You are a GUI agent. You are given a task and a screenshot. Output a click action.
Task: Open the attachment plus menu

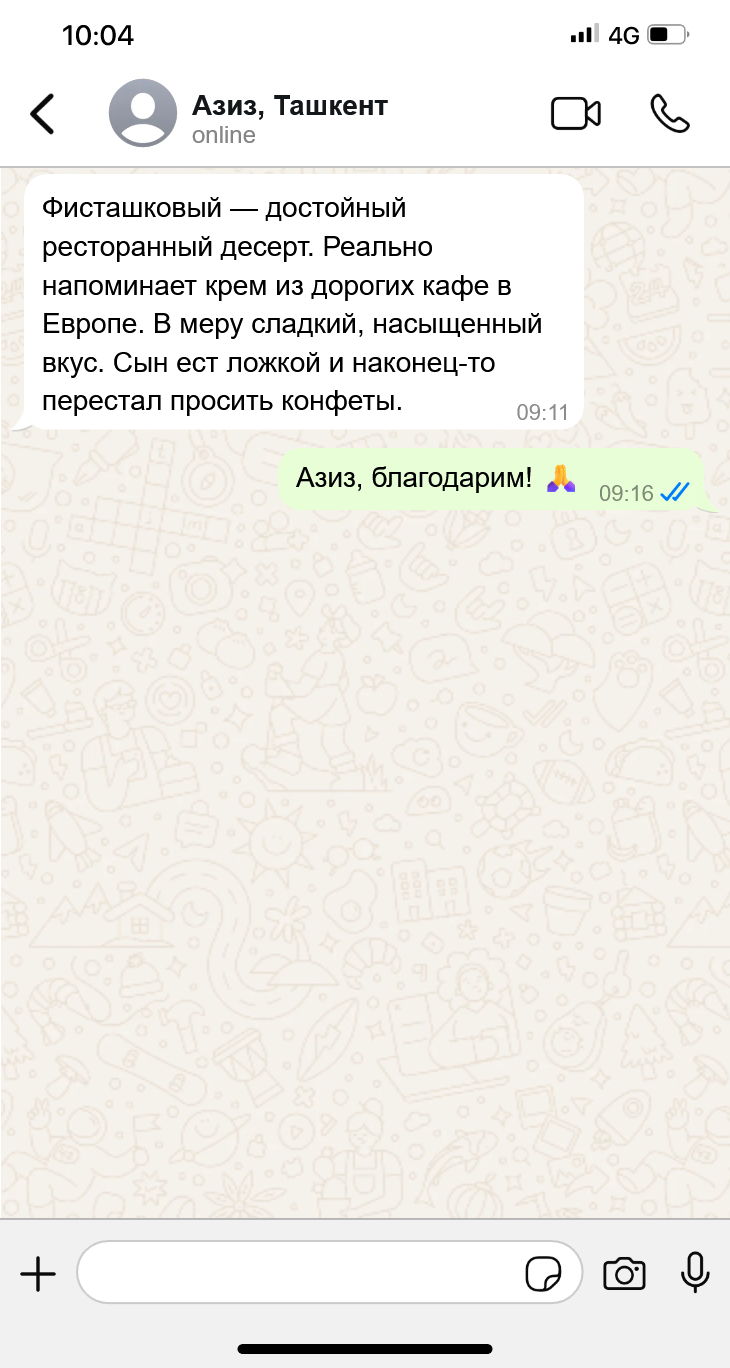tap(38, 1274)
